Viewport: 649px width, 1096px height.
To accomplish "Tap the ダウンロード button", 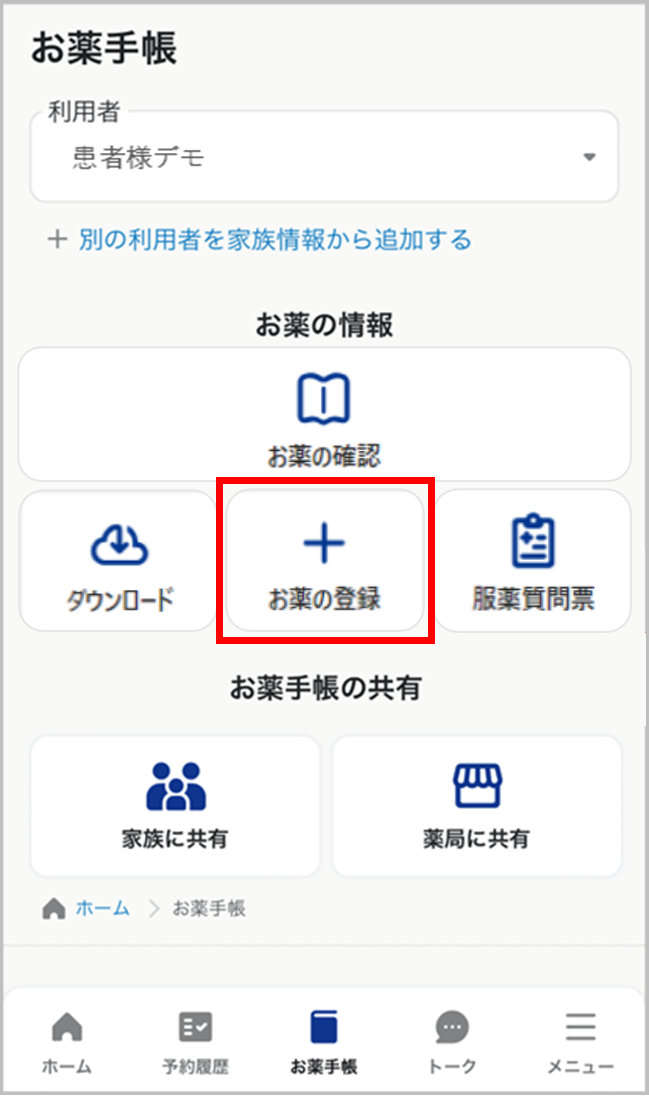I will [x=119, y=561].
